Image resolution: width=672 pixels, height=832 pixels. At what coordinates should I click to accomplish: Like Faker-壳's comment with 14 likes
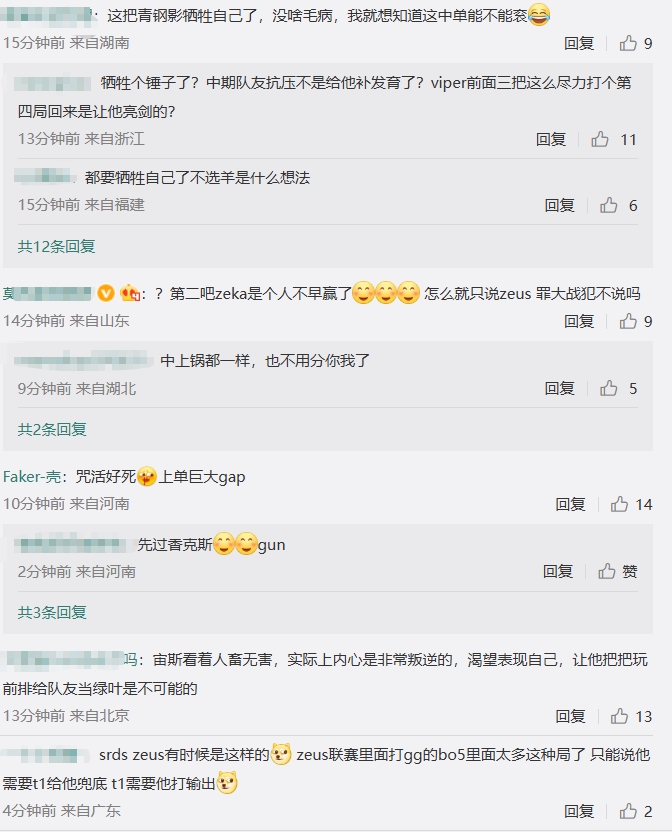click(x=620, y=504)
